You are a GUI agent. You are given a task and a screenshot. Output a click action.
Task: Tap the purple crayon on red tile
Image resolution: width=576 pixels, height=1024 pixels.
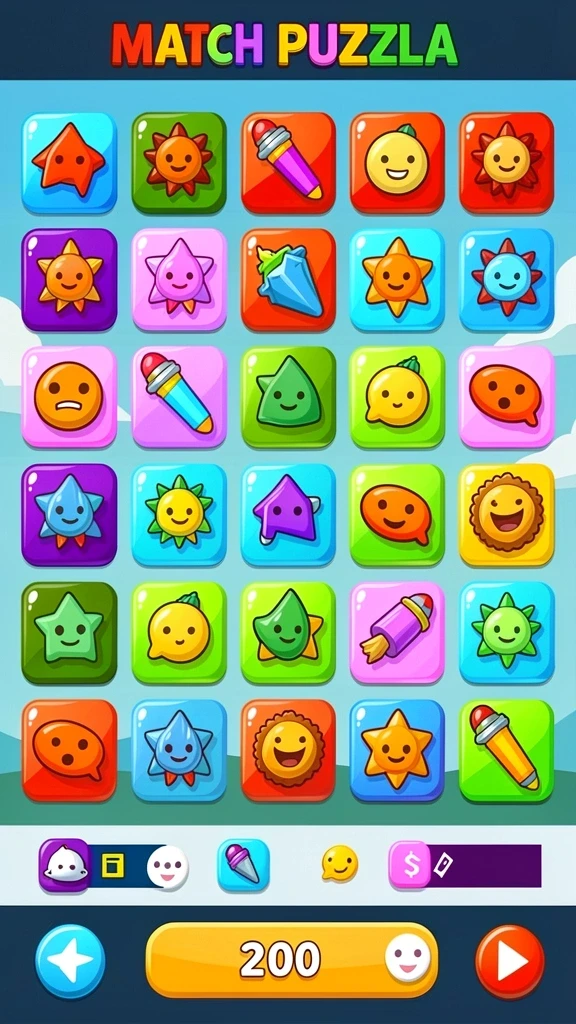point(289,163)
